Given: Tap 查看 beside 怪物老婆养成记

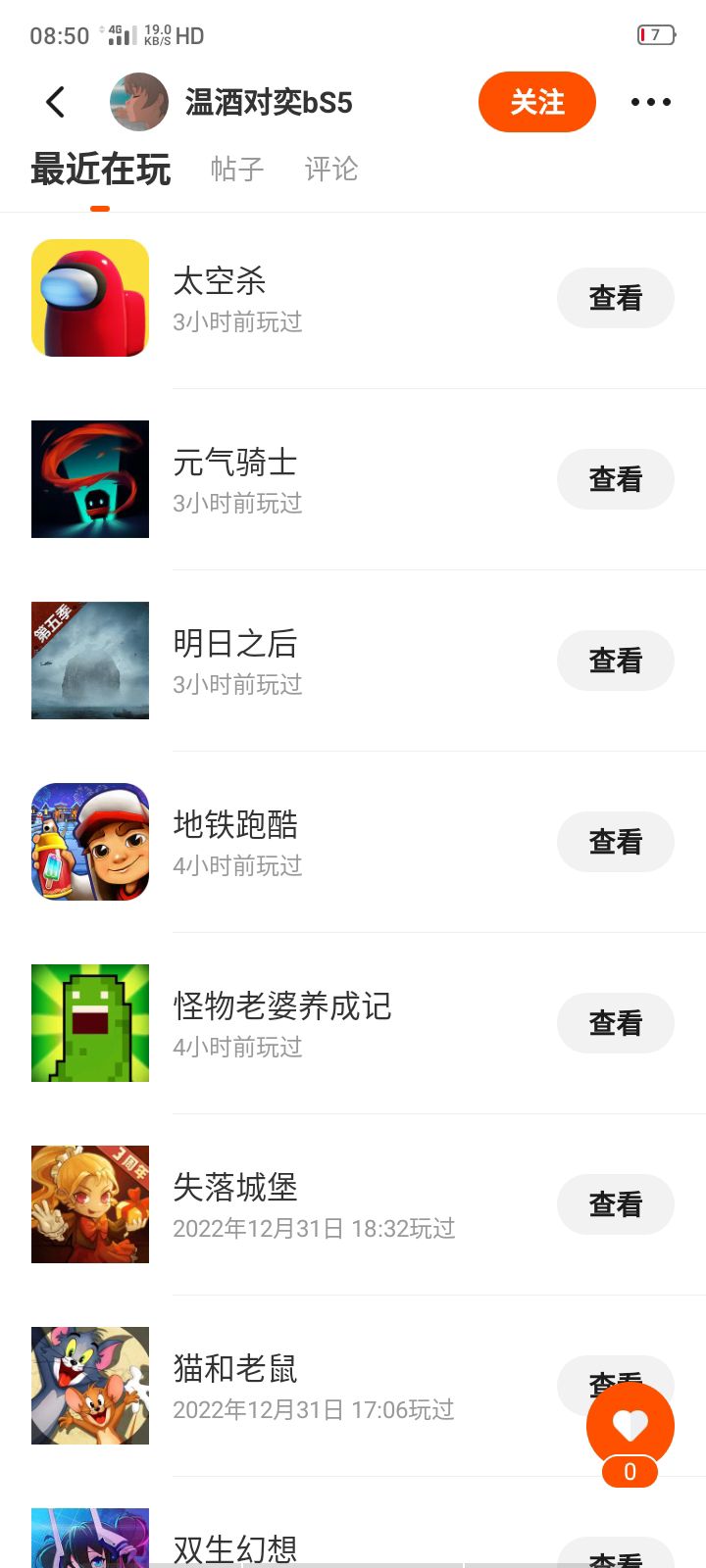Looking at the screenshot, I should point(615,1023).
